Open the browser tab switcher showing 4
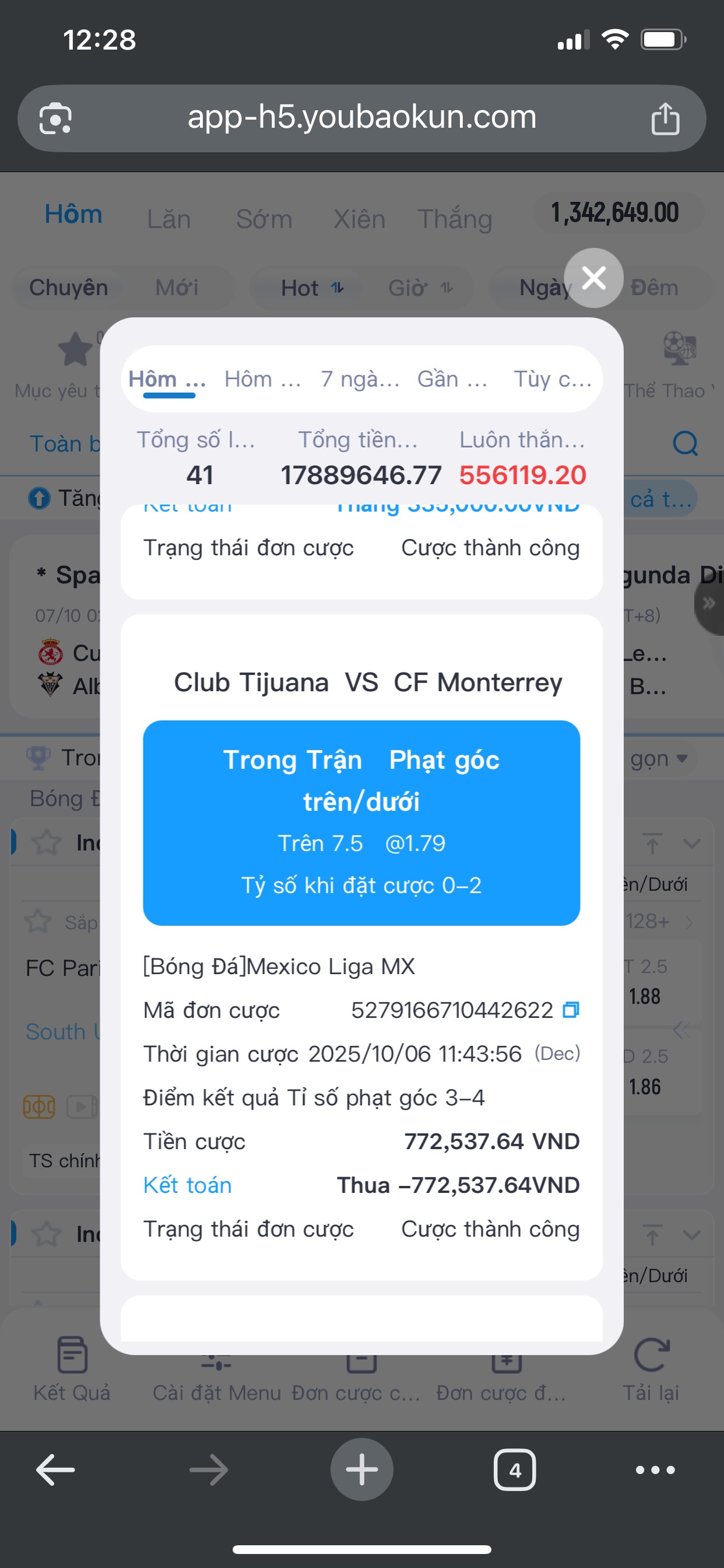This screenshot has height=1568, width=724. 515,1469
